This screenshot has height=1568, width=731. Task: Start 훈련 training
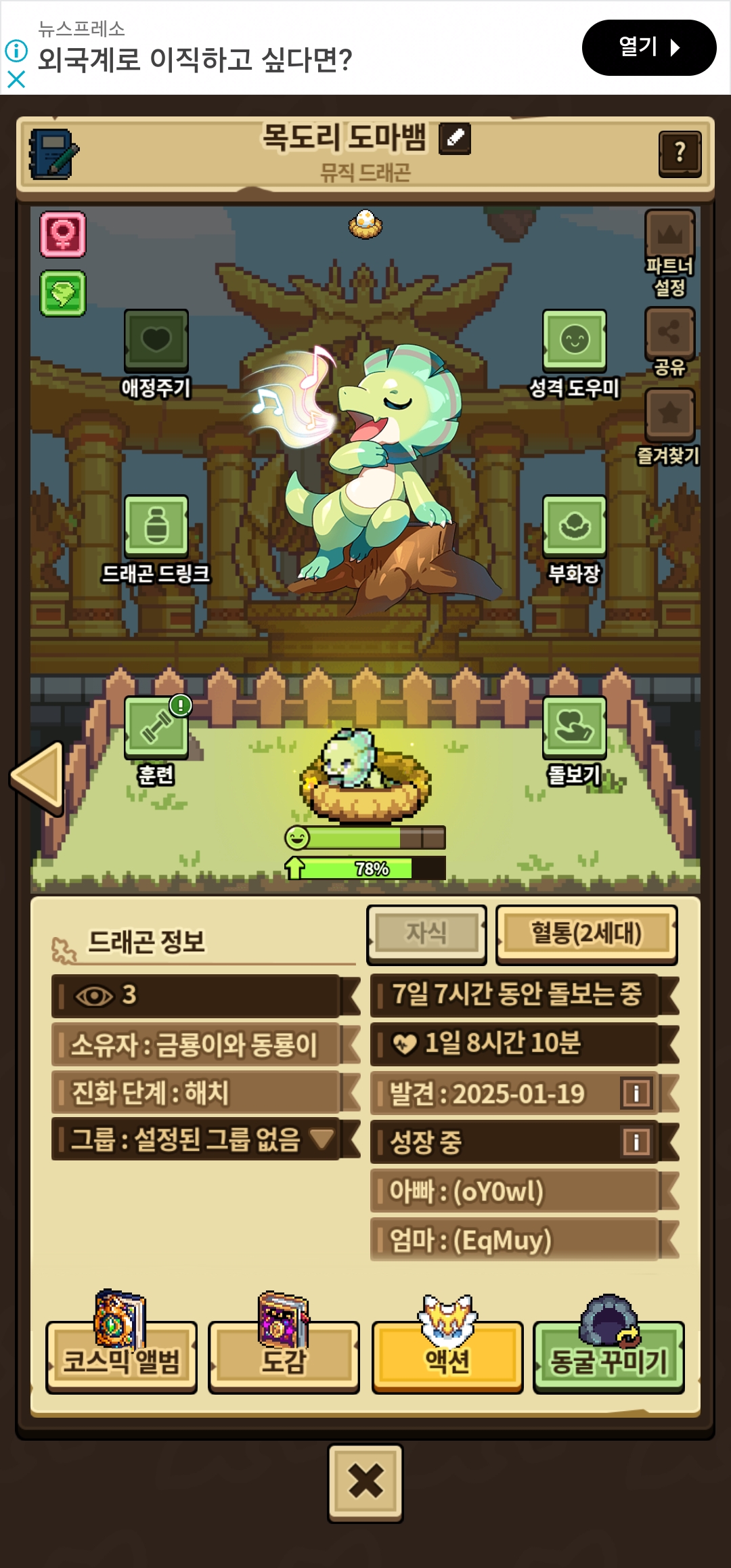click(156, 741)
